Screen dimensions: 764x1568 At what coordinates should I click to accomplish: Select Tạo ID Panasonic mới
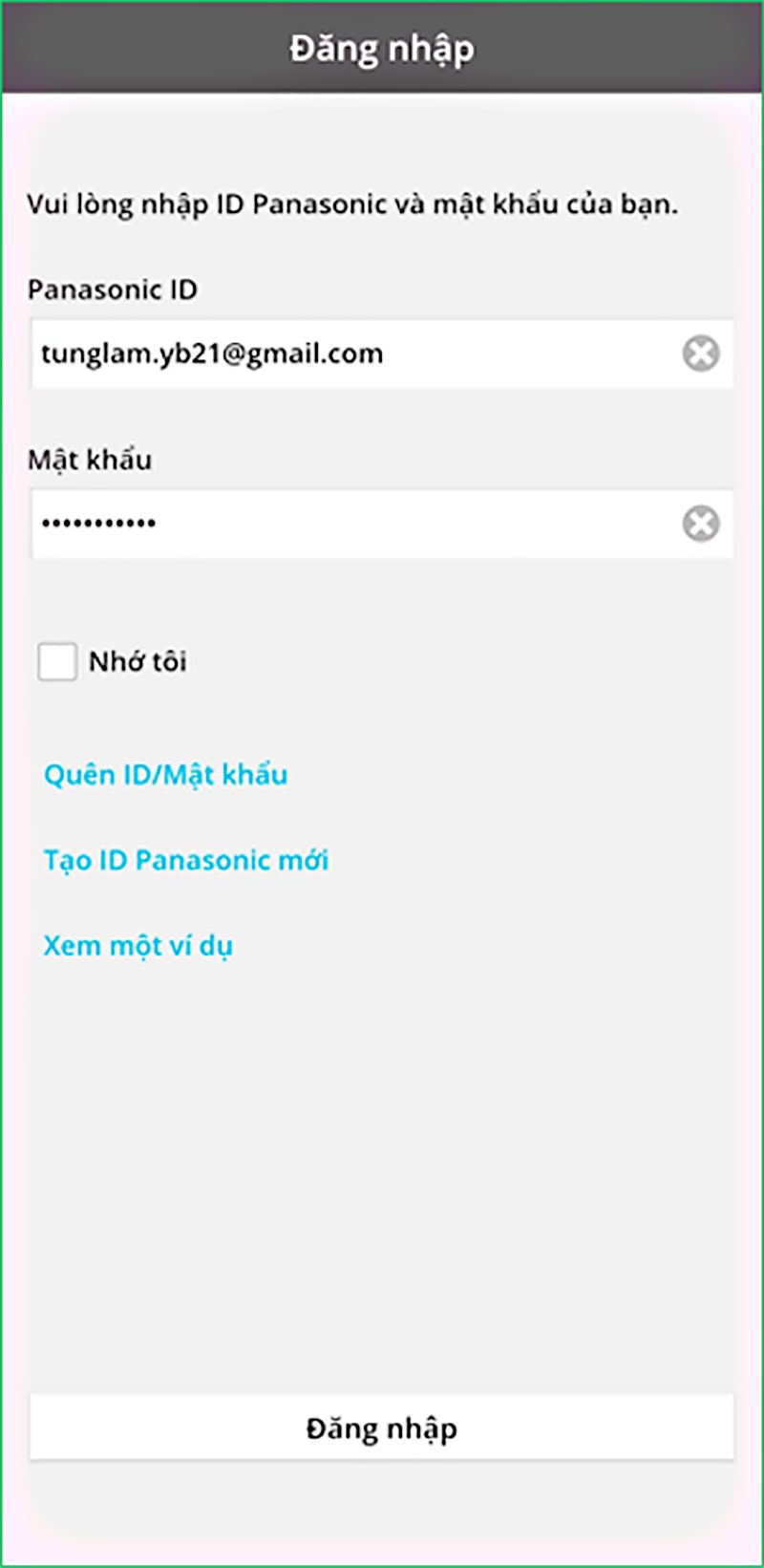[186, 860]
